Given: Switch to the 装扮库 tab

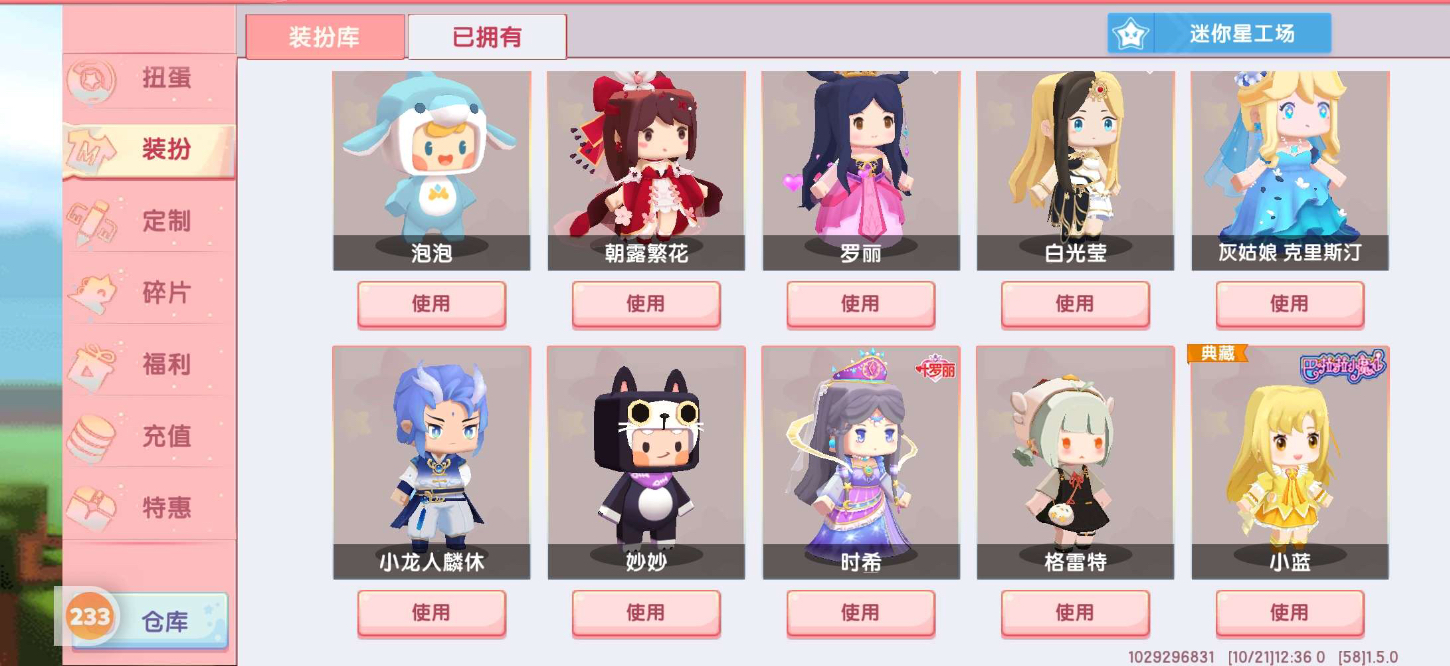Looking at the screenshot, I should point(324,38).
